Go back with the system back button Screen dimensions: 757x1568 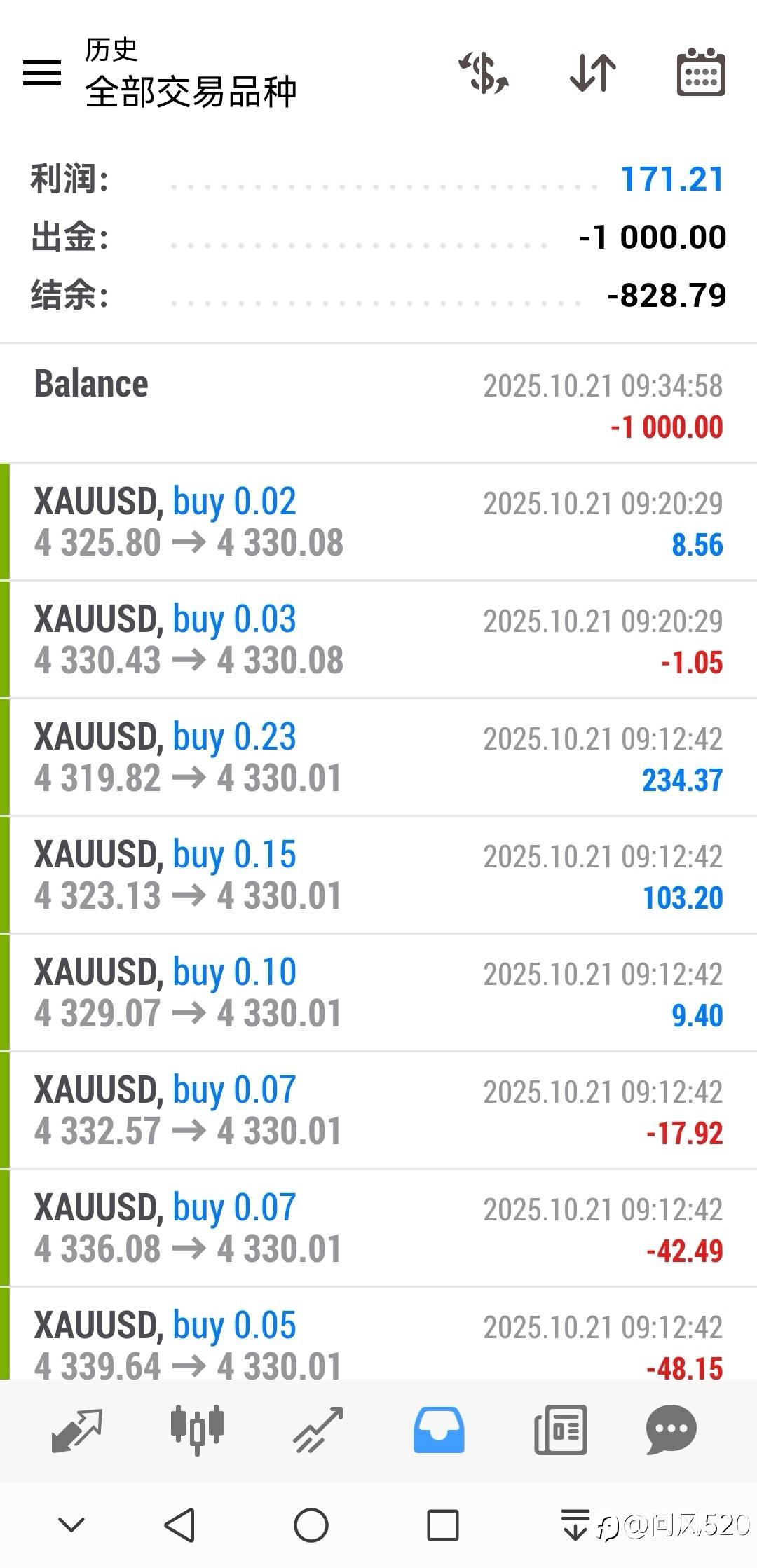point(179,1525)
